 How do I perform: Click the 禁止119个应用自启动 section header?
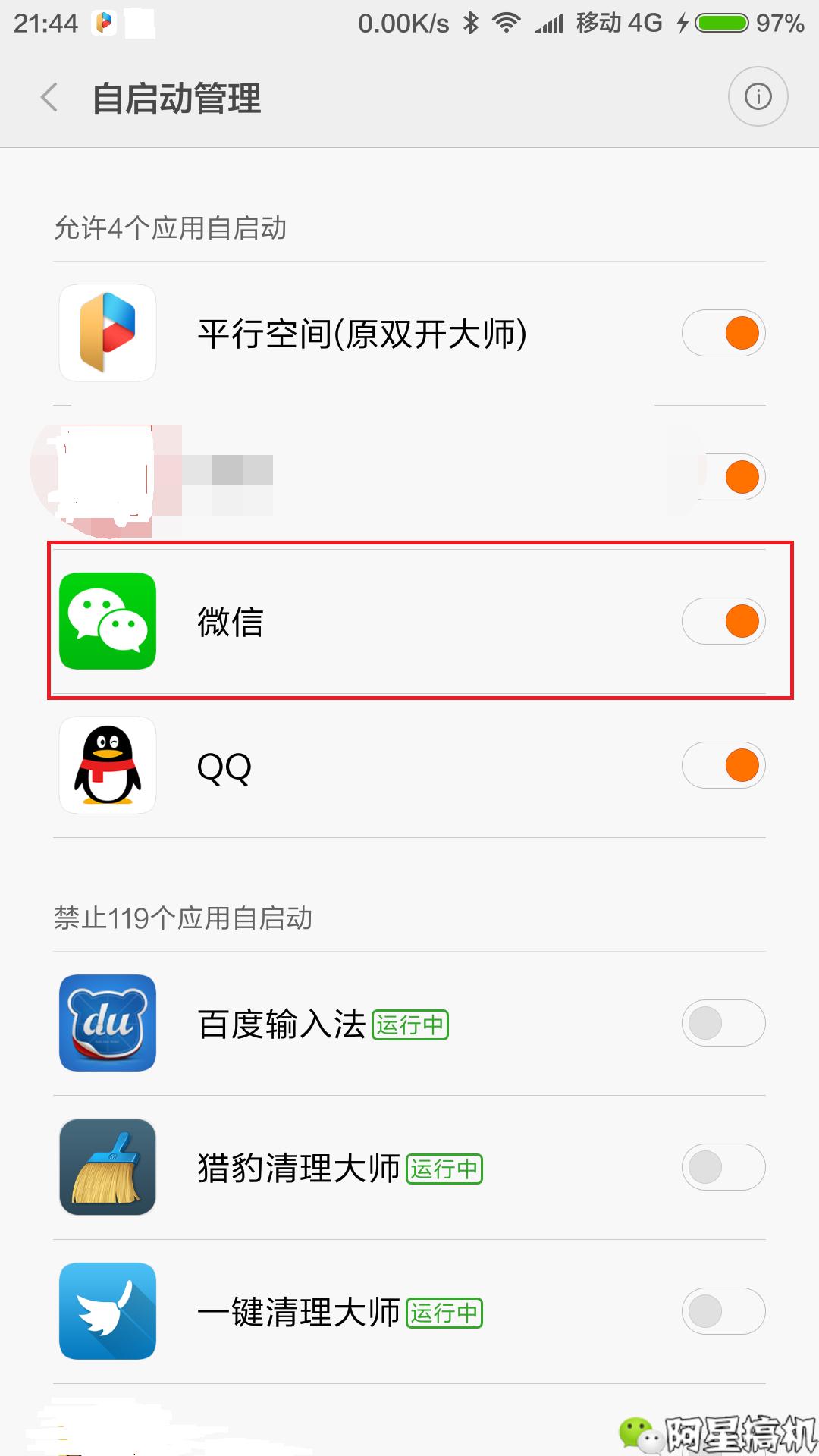(186, 918)
